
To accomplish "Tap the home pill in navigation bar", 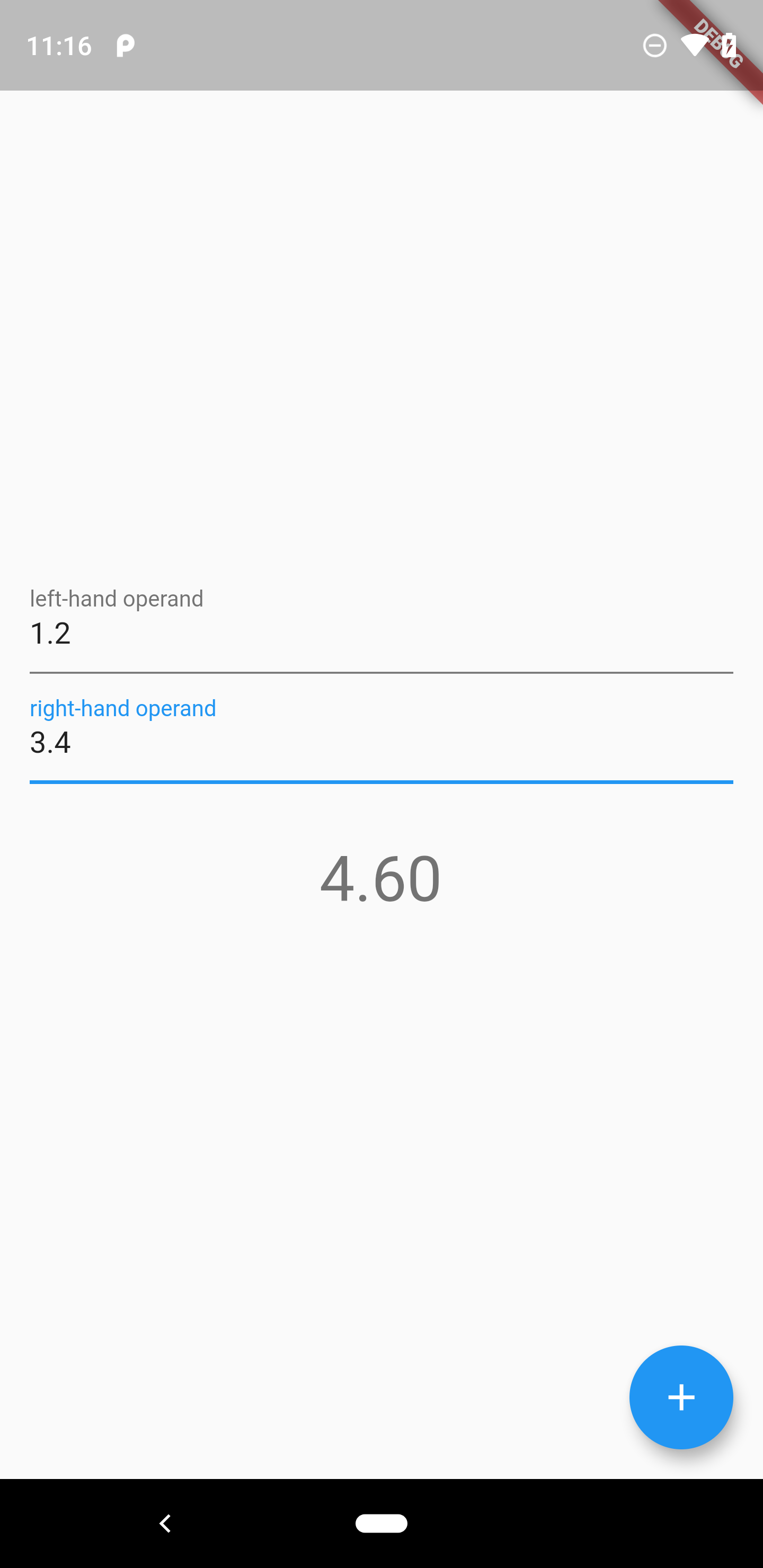I will 381,1523.
